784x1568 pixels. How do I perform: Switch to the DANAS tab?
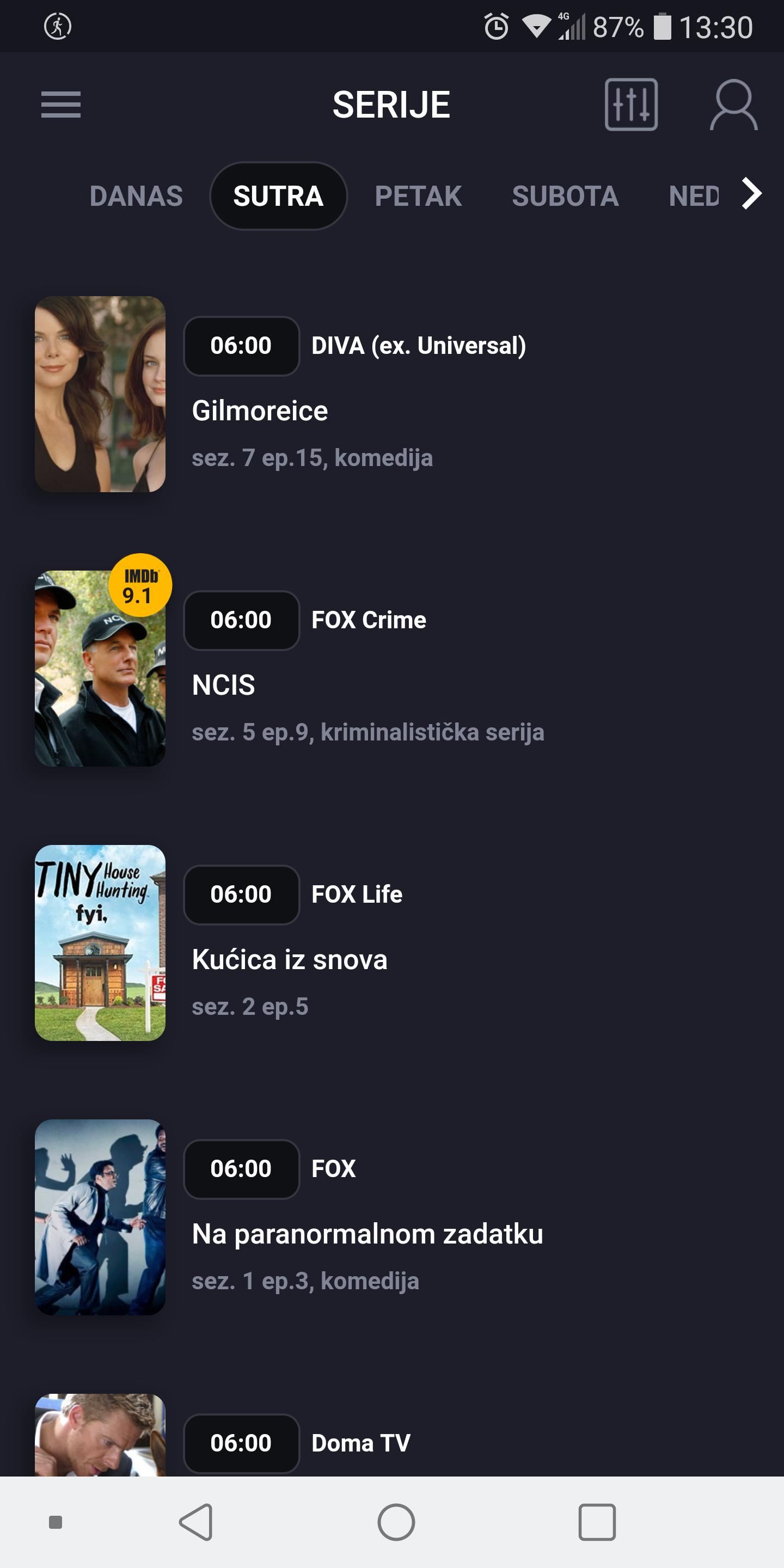[136, 196]
